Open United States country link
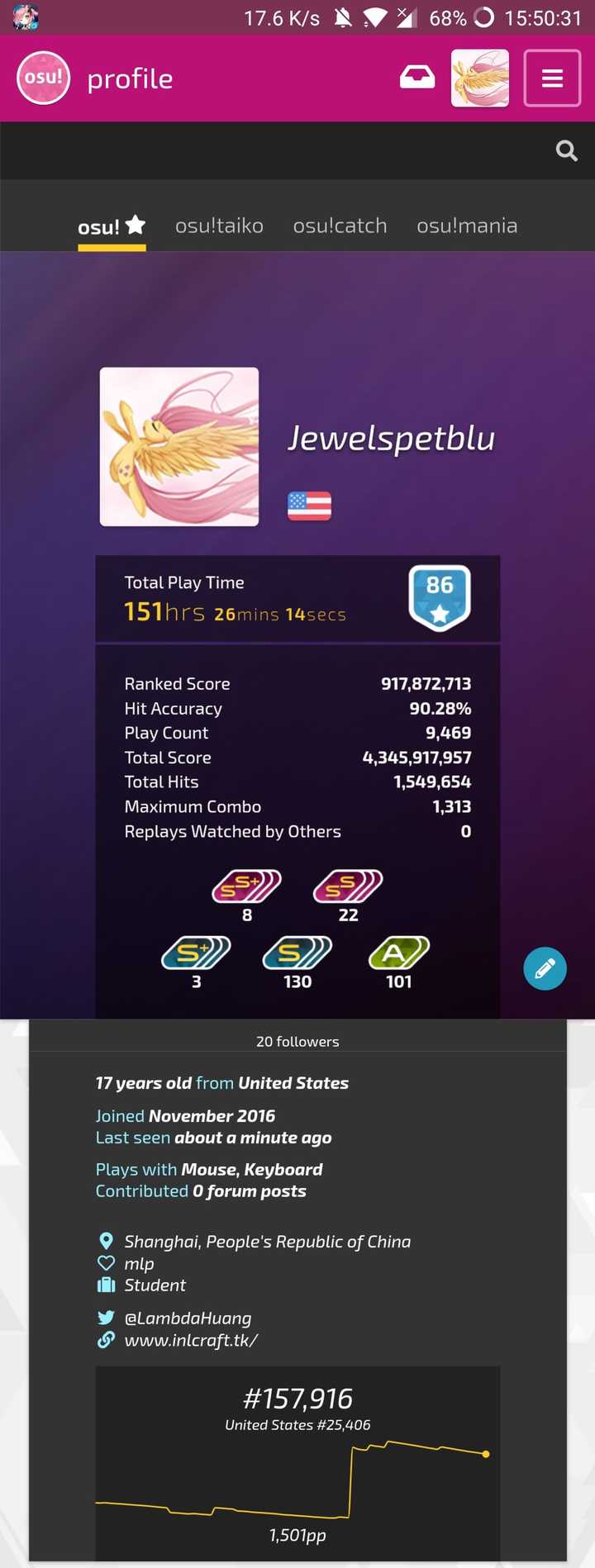595x1568 pixels. [x=293, y=1083]
